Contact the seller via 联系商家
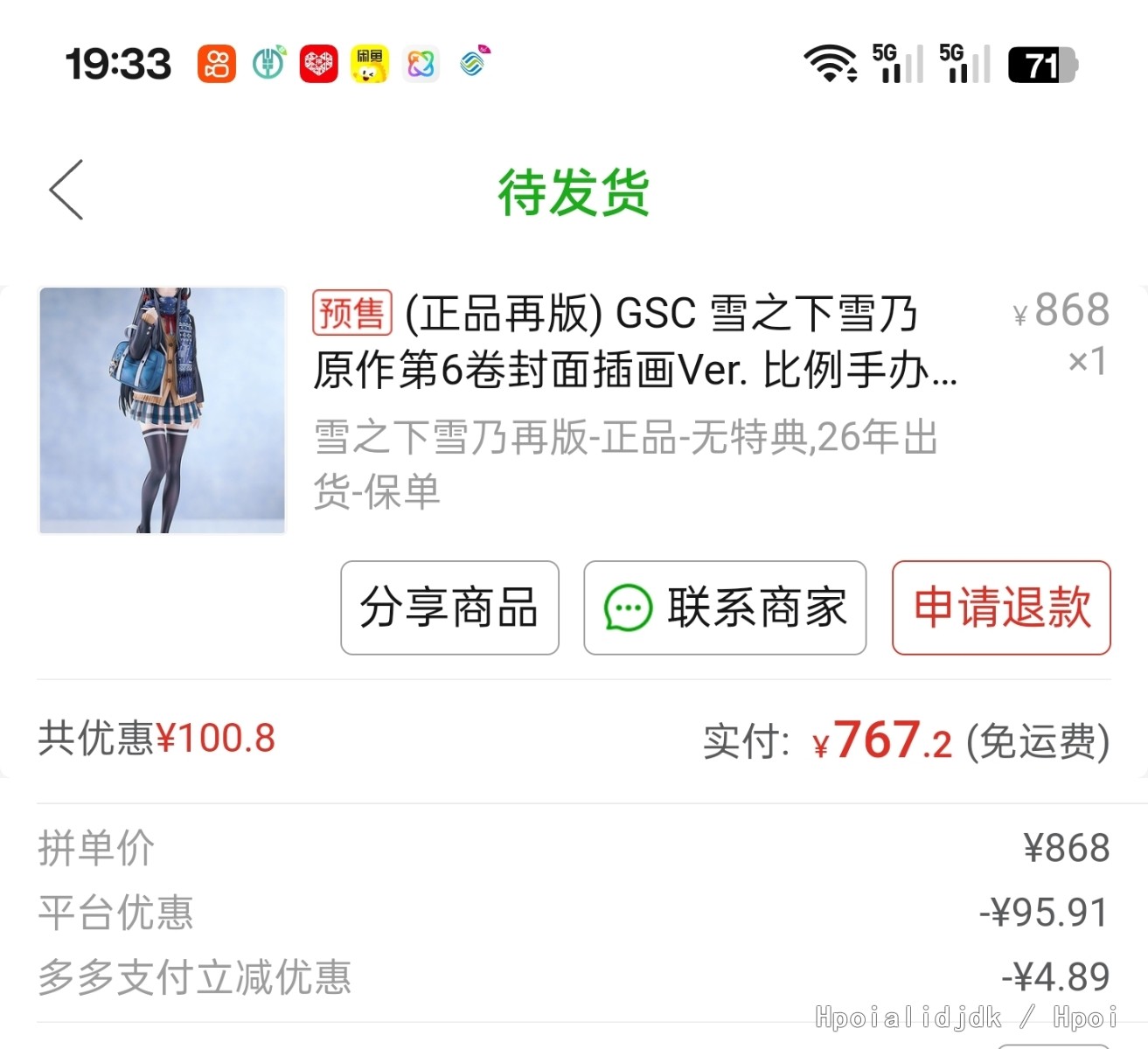 click(725, 608)
